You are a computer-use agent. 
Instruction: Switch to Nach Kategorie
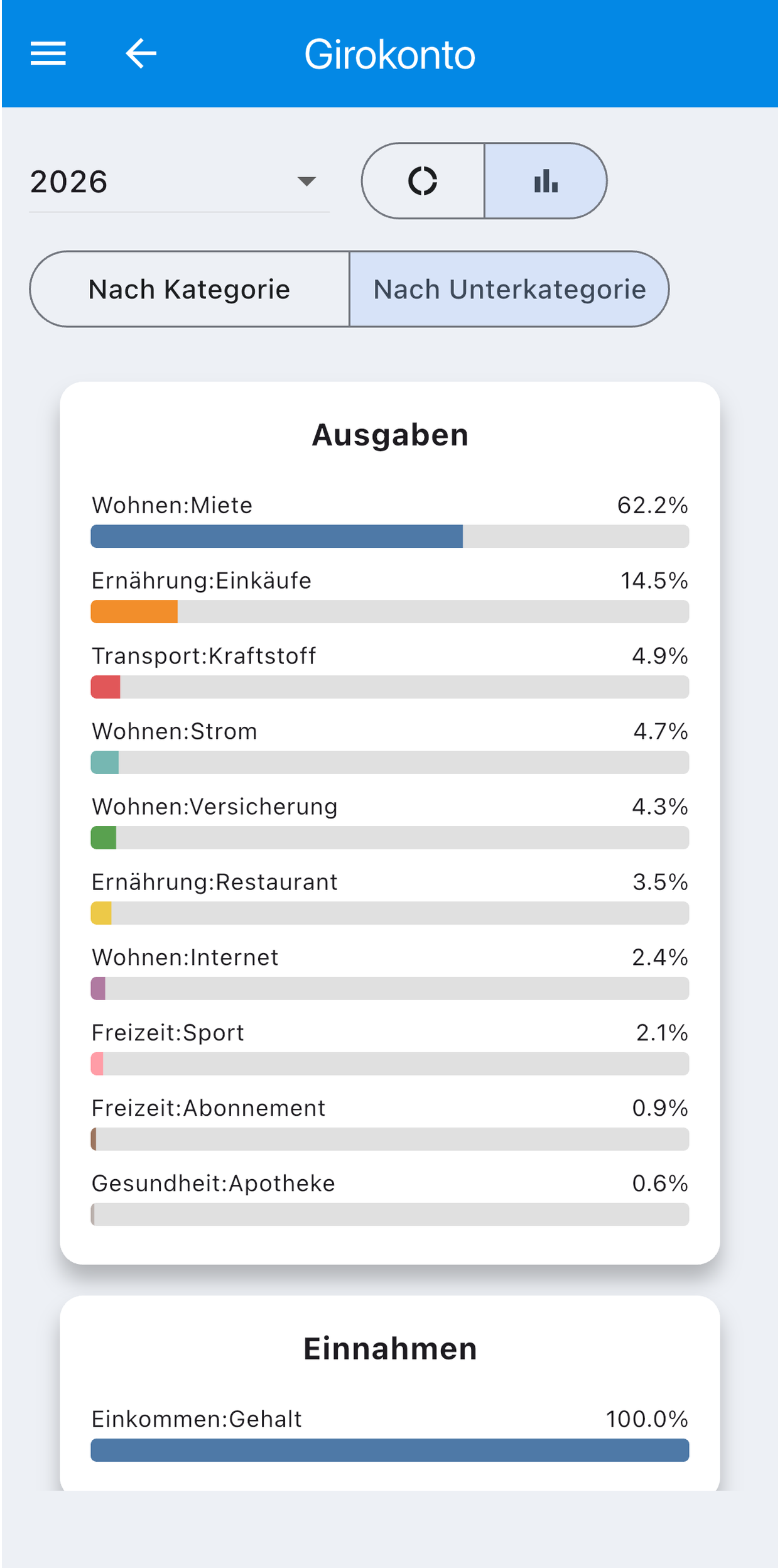(190, 290)
